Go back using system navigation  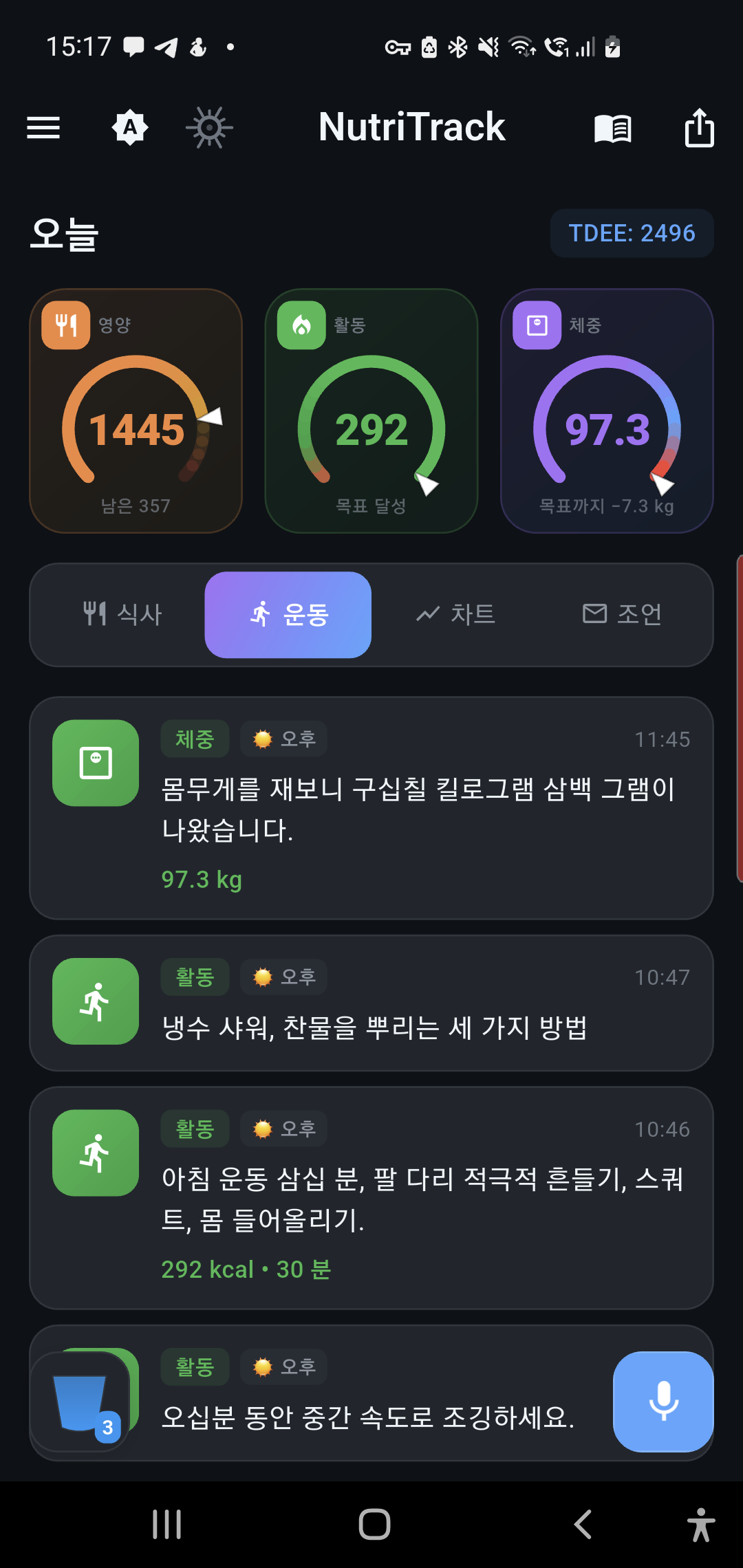coord(583,1524)
